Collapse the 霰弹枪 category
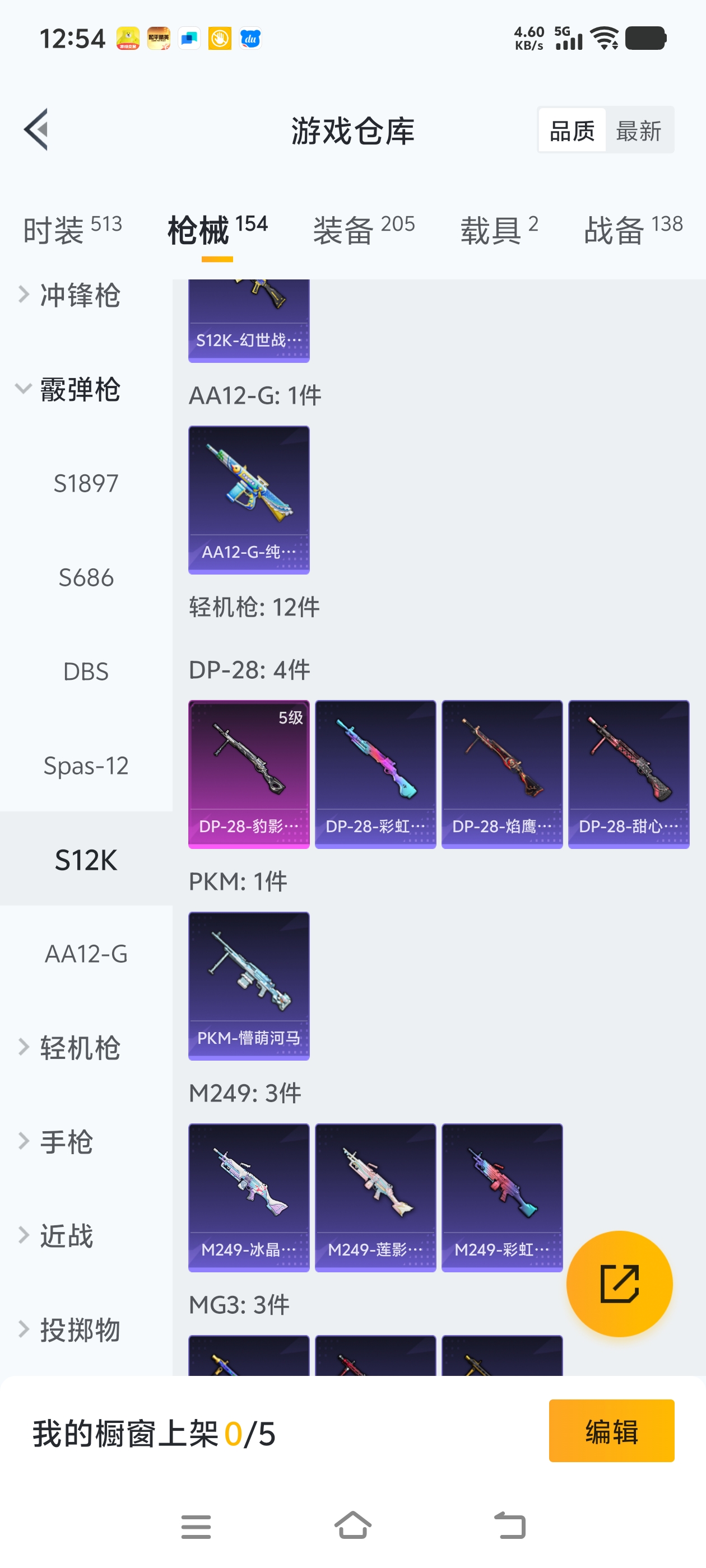Image resolution: width=706 pixels, height=1568 pixels. [79, 390]
